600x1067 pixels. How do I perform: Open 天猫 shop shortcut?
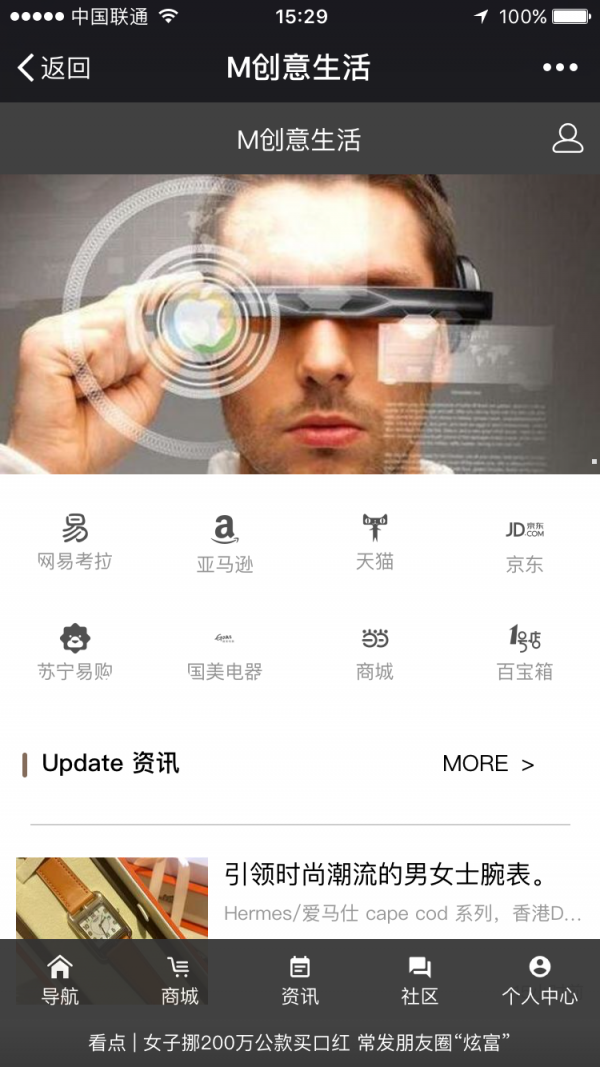tap(375, 542)
